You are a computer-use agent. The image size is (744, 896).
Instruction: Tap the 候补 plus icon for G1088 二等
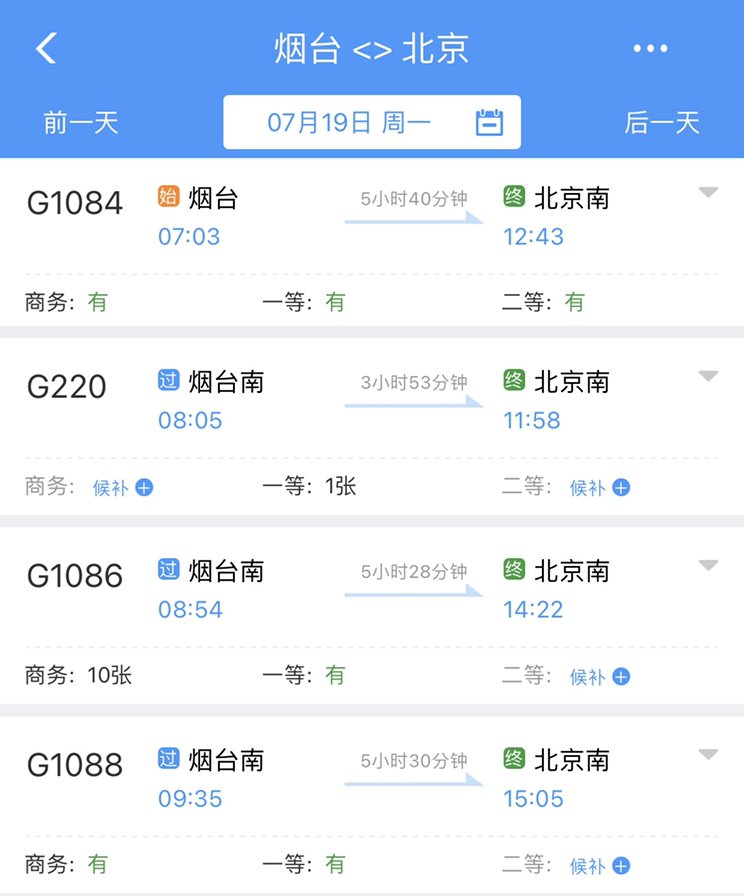coord(621,864)
